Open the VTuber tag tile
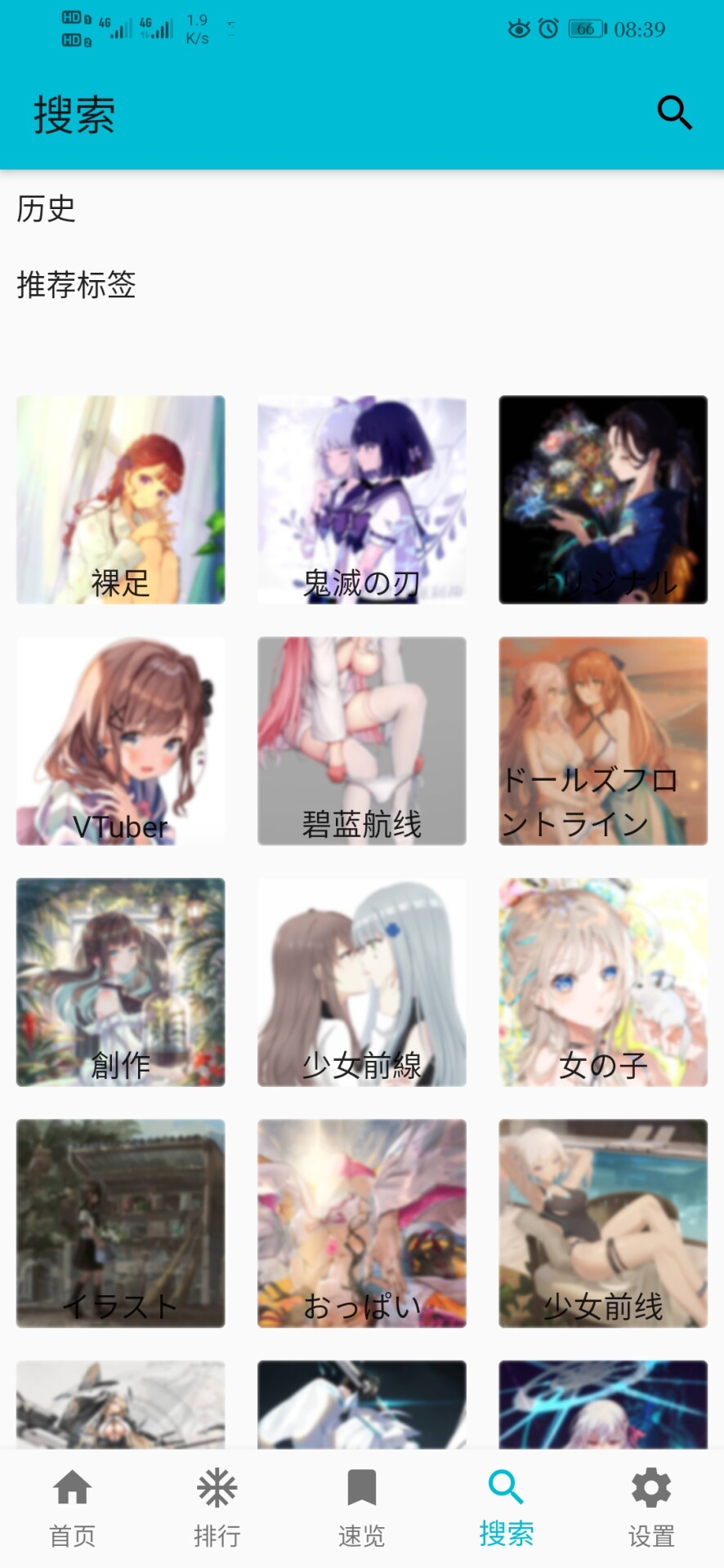The width and height of the screenshot is (724, 1568). [x=120, y=741]
